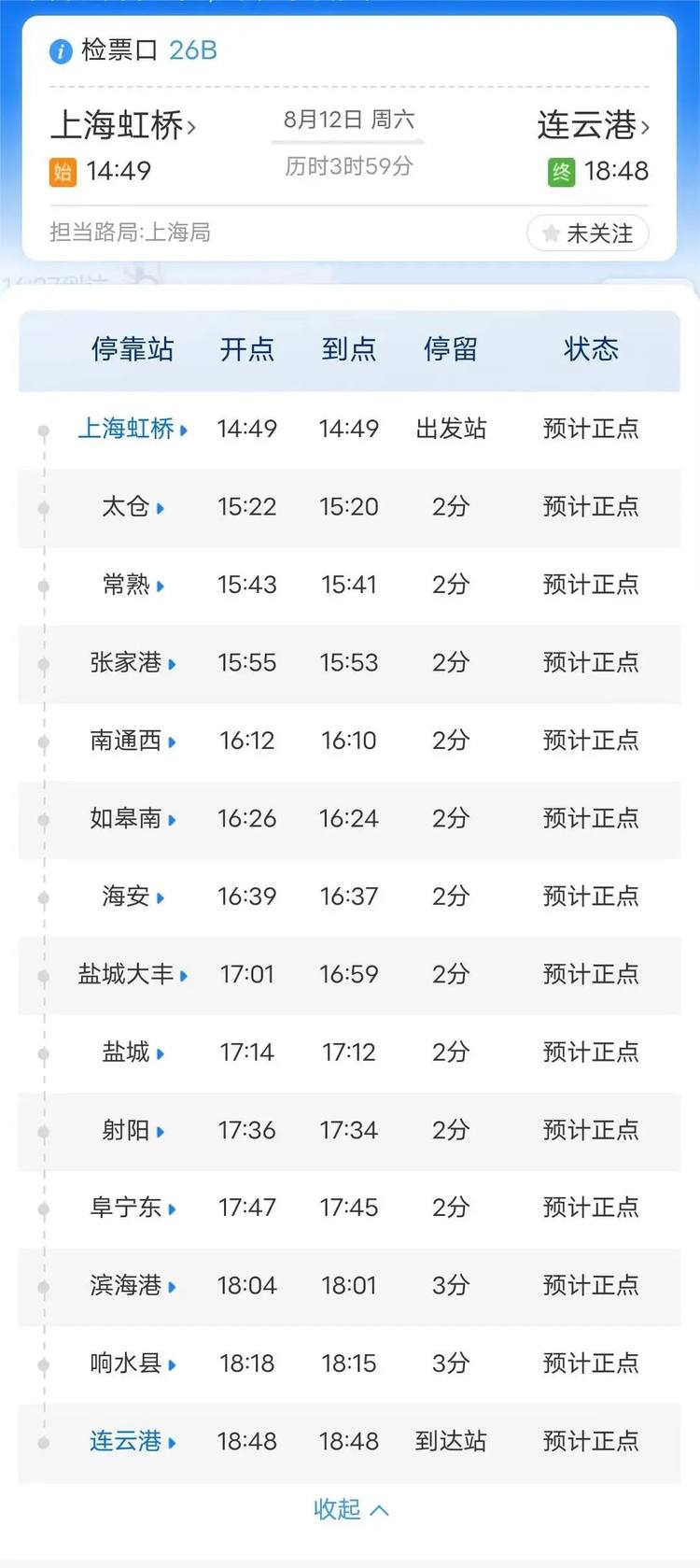Open the 上海虹桥 row in the stops table
This screenshot has height=1568, width=700.
[349, 430]
